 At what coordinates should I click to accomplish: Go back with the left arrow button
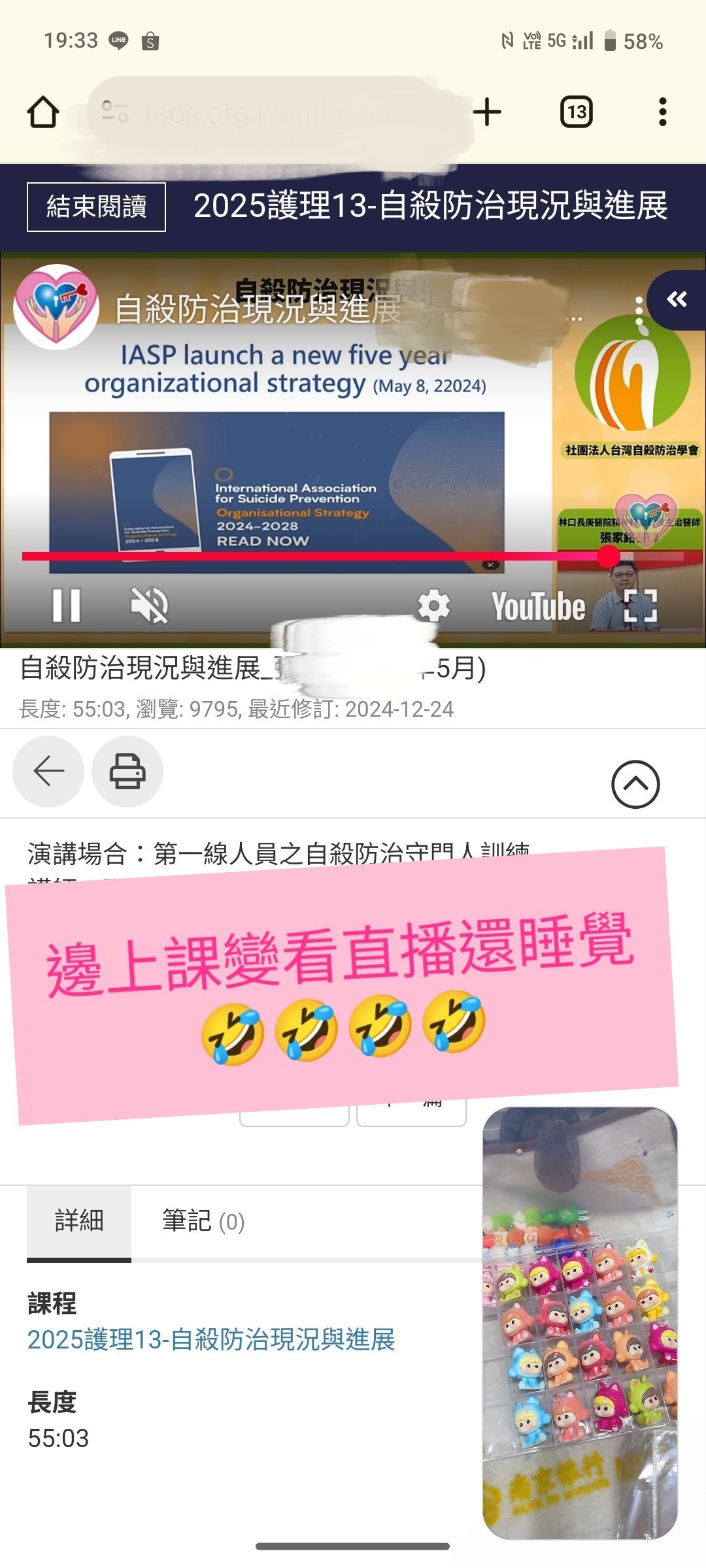(48, 772)
